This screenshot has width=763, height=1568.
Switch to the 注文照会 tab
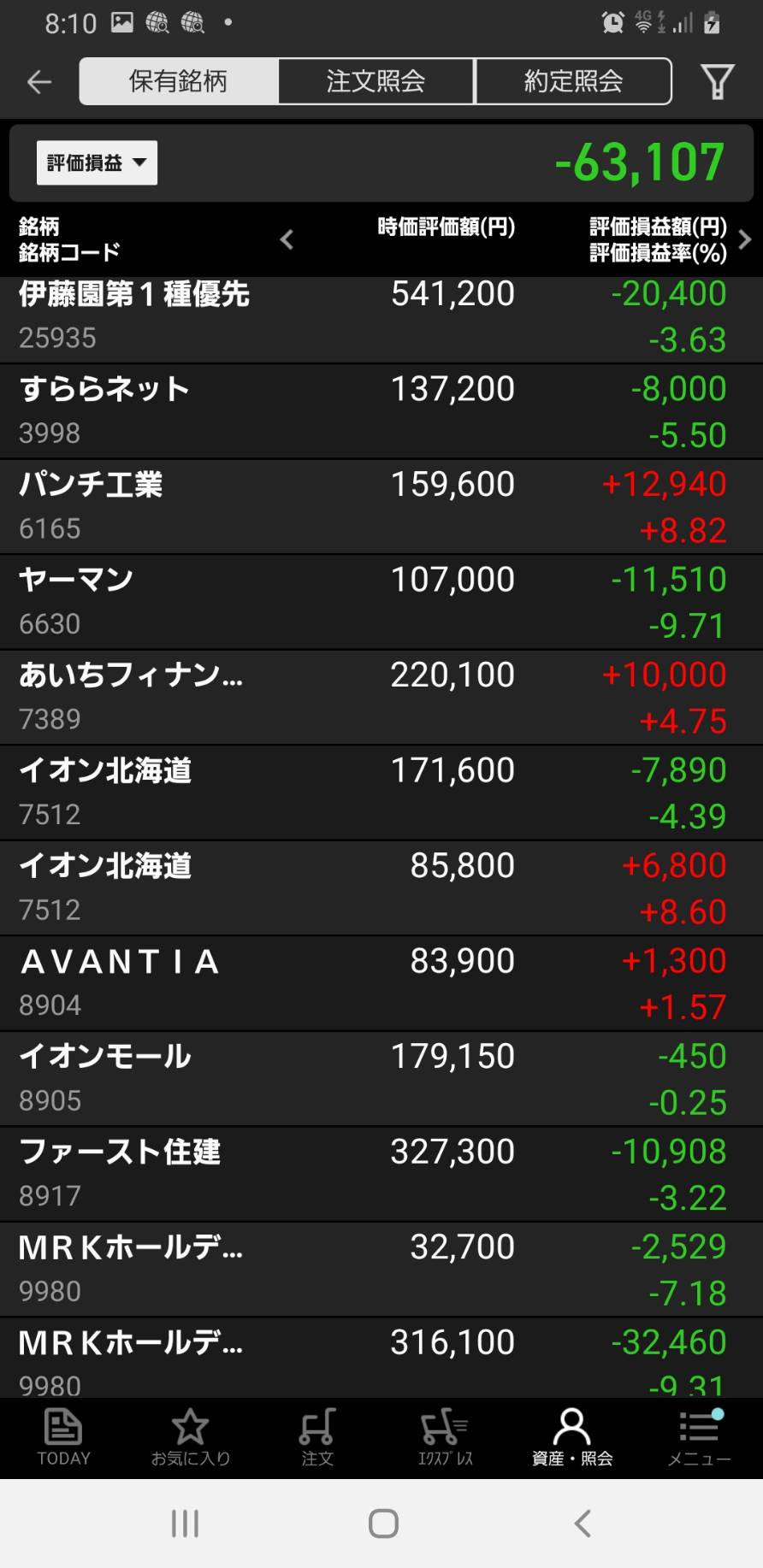pyautogui.click(x=376, y=81)
